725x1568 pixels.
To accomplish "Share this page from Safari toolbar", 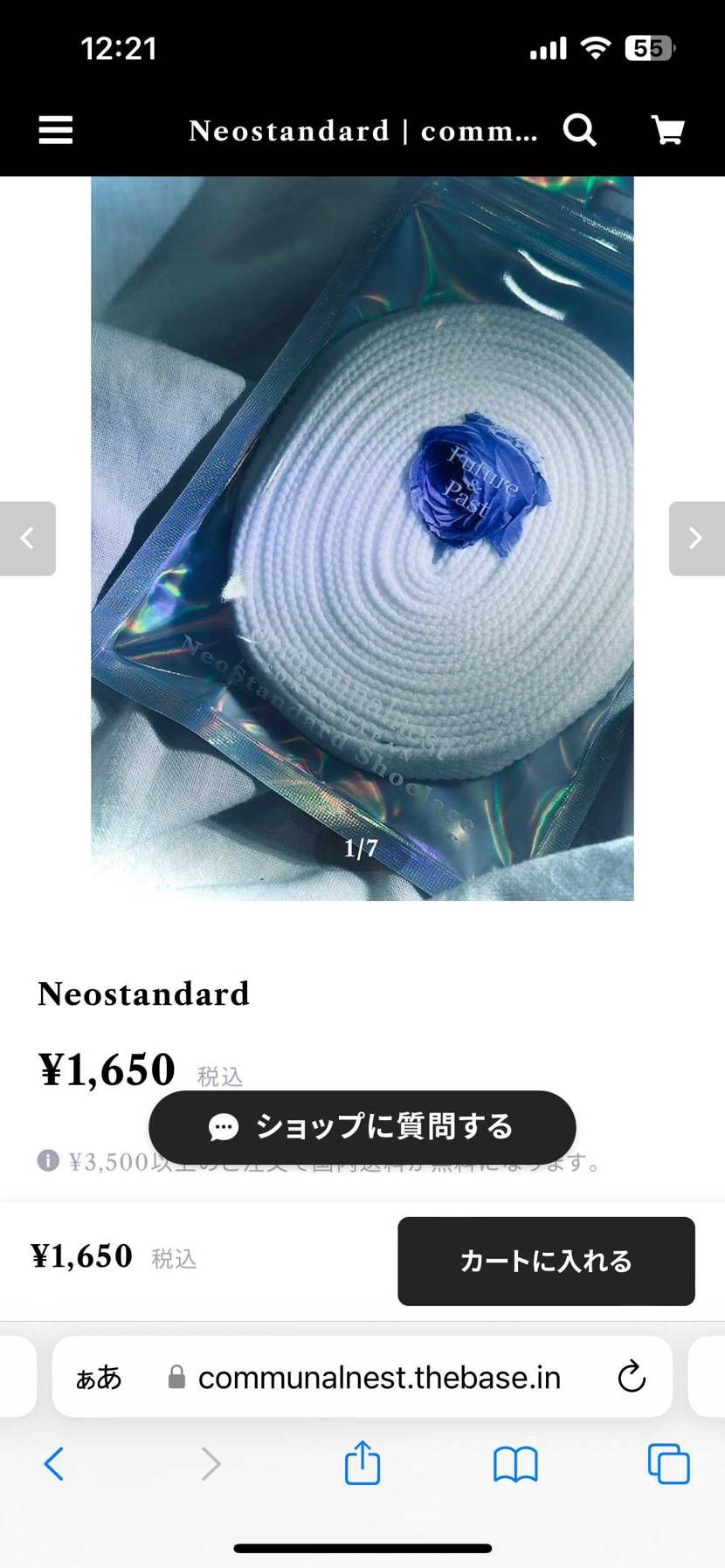I will pos(362,1462).
